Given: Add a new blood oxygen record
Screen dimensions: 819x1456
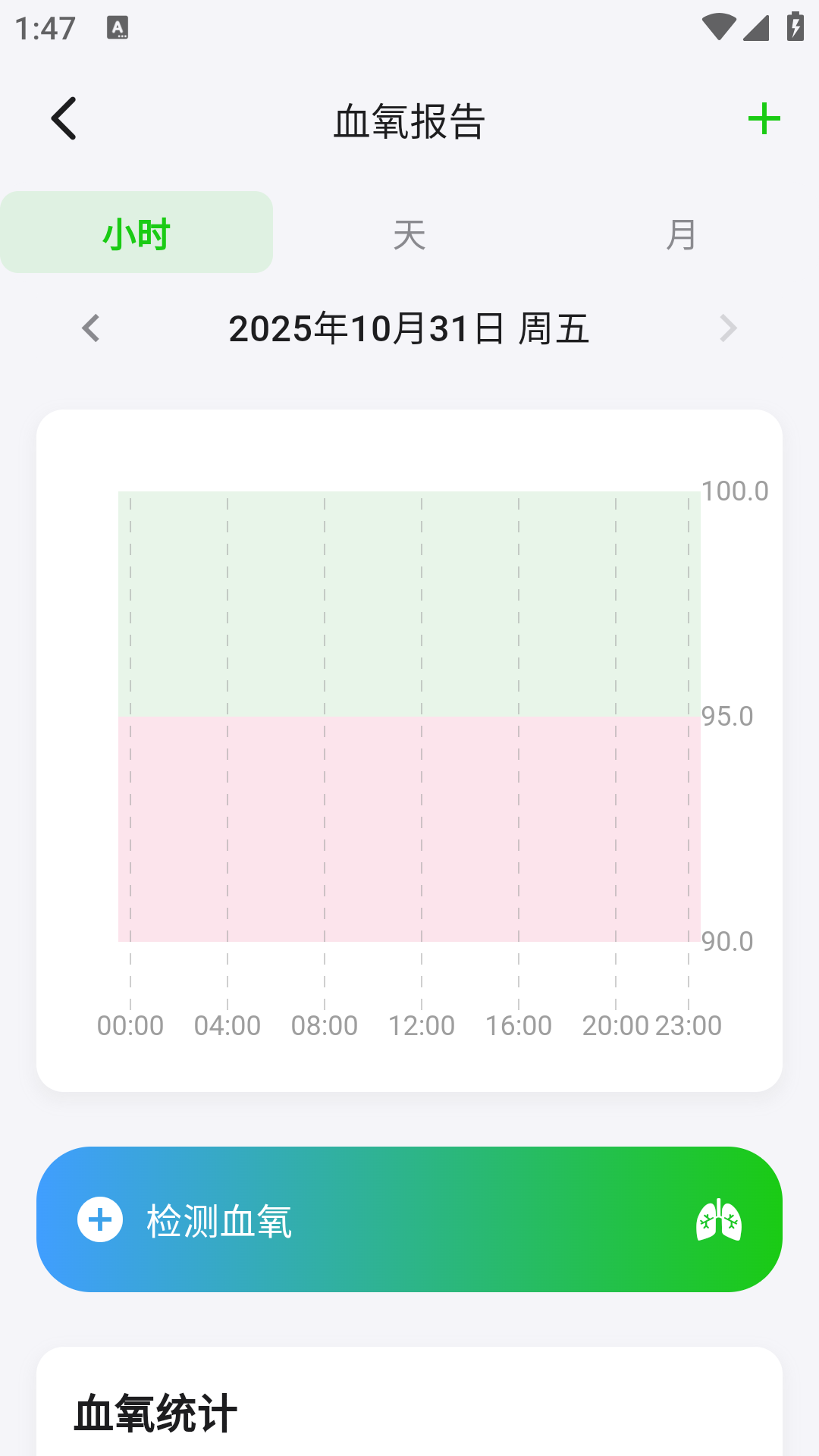Looking at the screenshot, I should (x=764, y=119).
